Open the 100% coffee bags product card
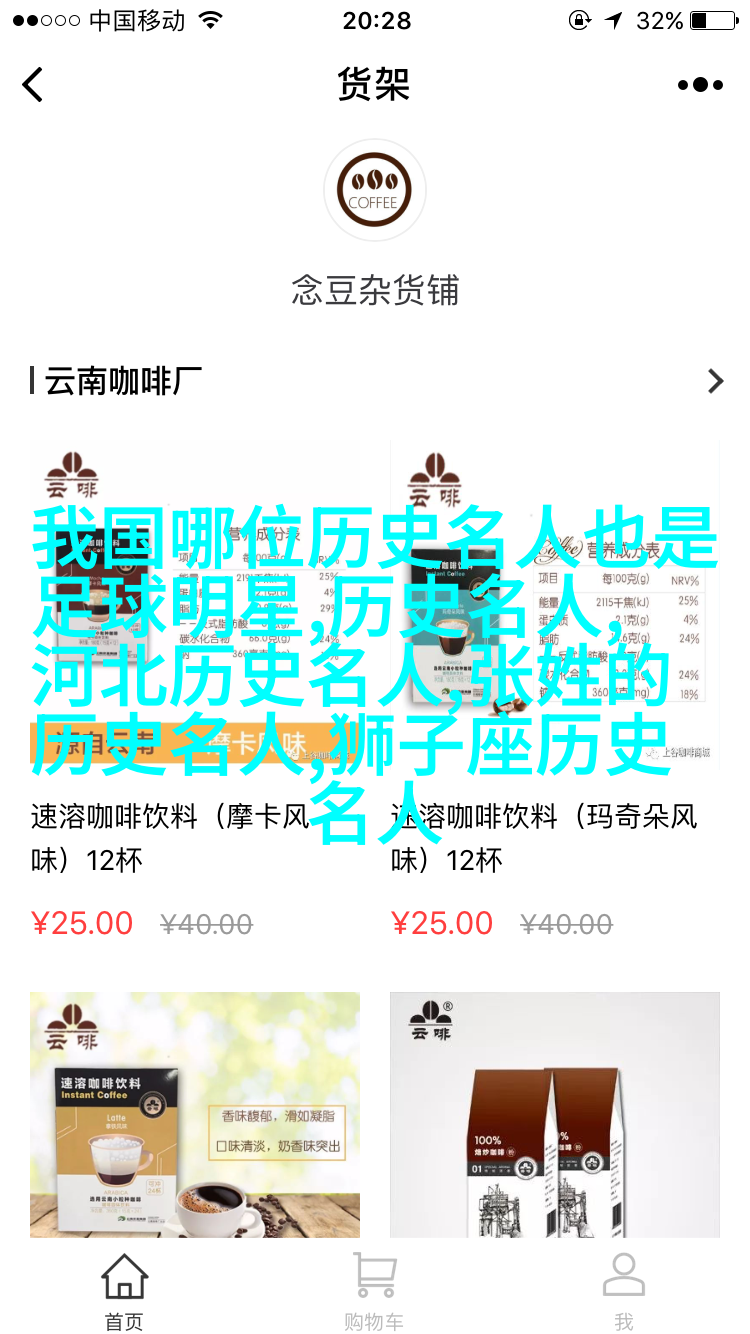Viewport: 750px width, 1334px height. (x=554, y=1114)
